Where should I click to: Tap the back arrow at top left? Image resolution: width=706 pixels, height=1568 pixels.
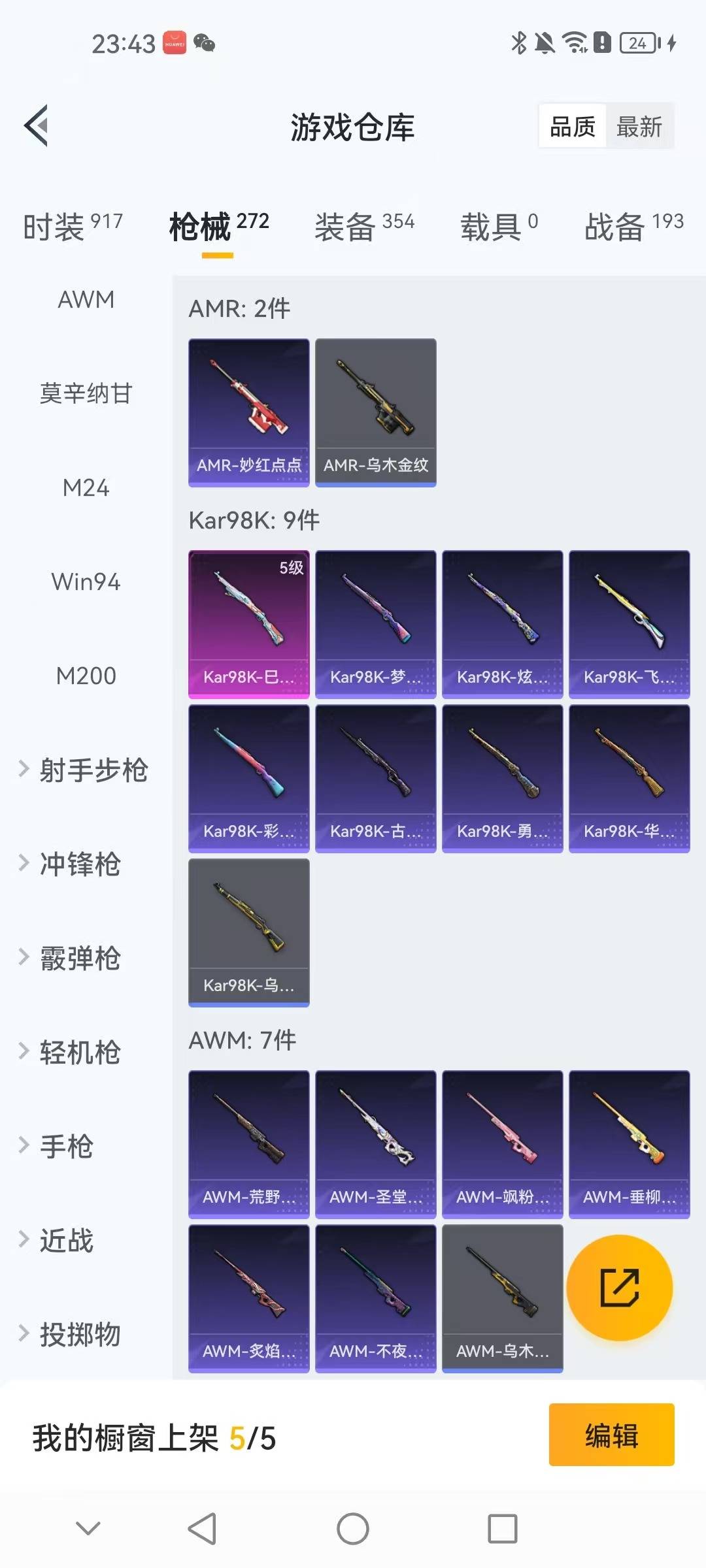pyautogui.click(x=37, y=127)
